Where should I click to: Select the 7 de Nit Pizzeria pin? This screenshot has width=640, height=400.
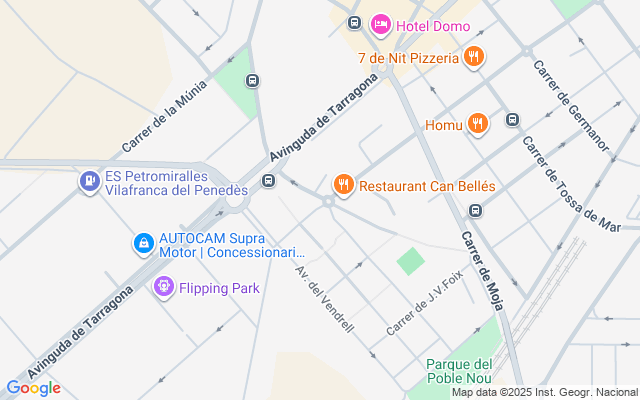click(474, 58)
